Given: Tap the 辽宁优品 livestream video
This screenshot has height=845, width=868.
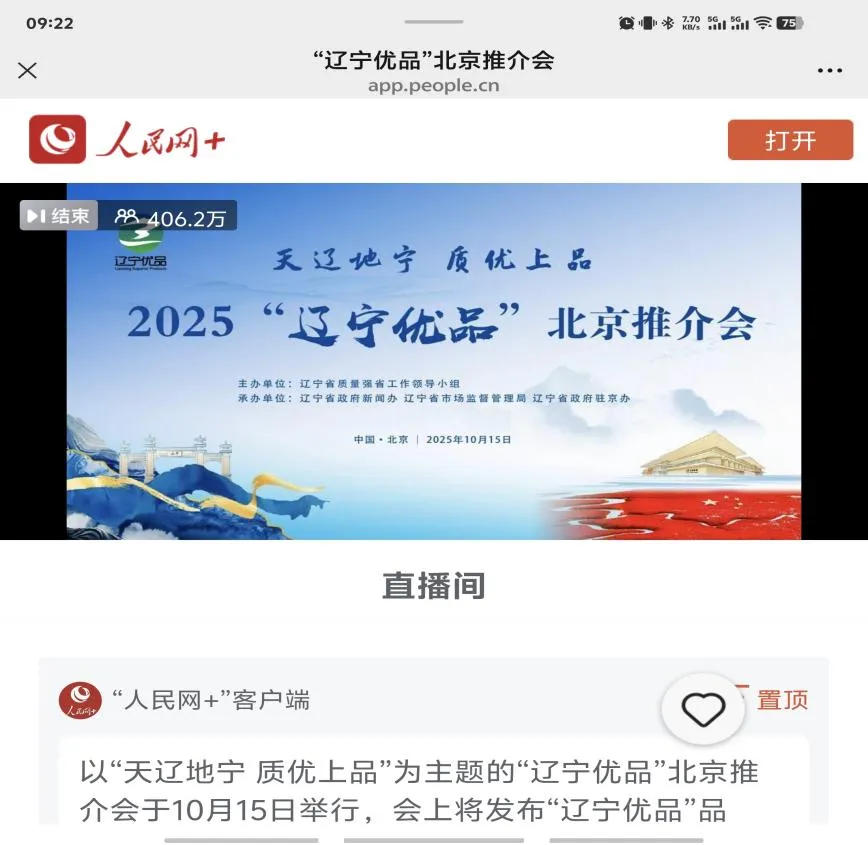Looking at the screenshot, I should pos(433,361).
